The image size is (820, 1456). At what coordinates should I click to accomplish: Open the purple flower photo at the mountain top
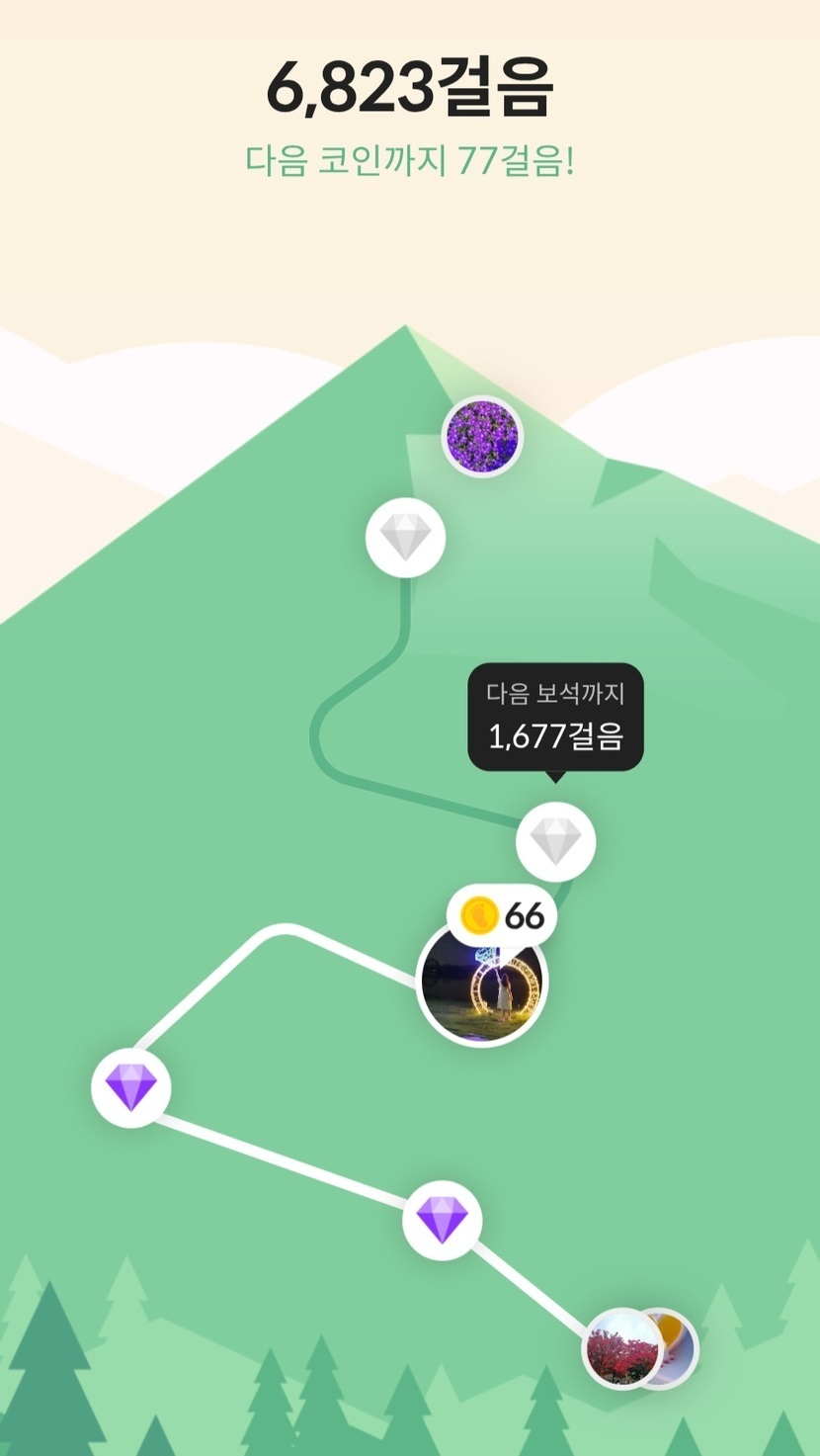(x=481, y=436)
